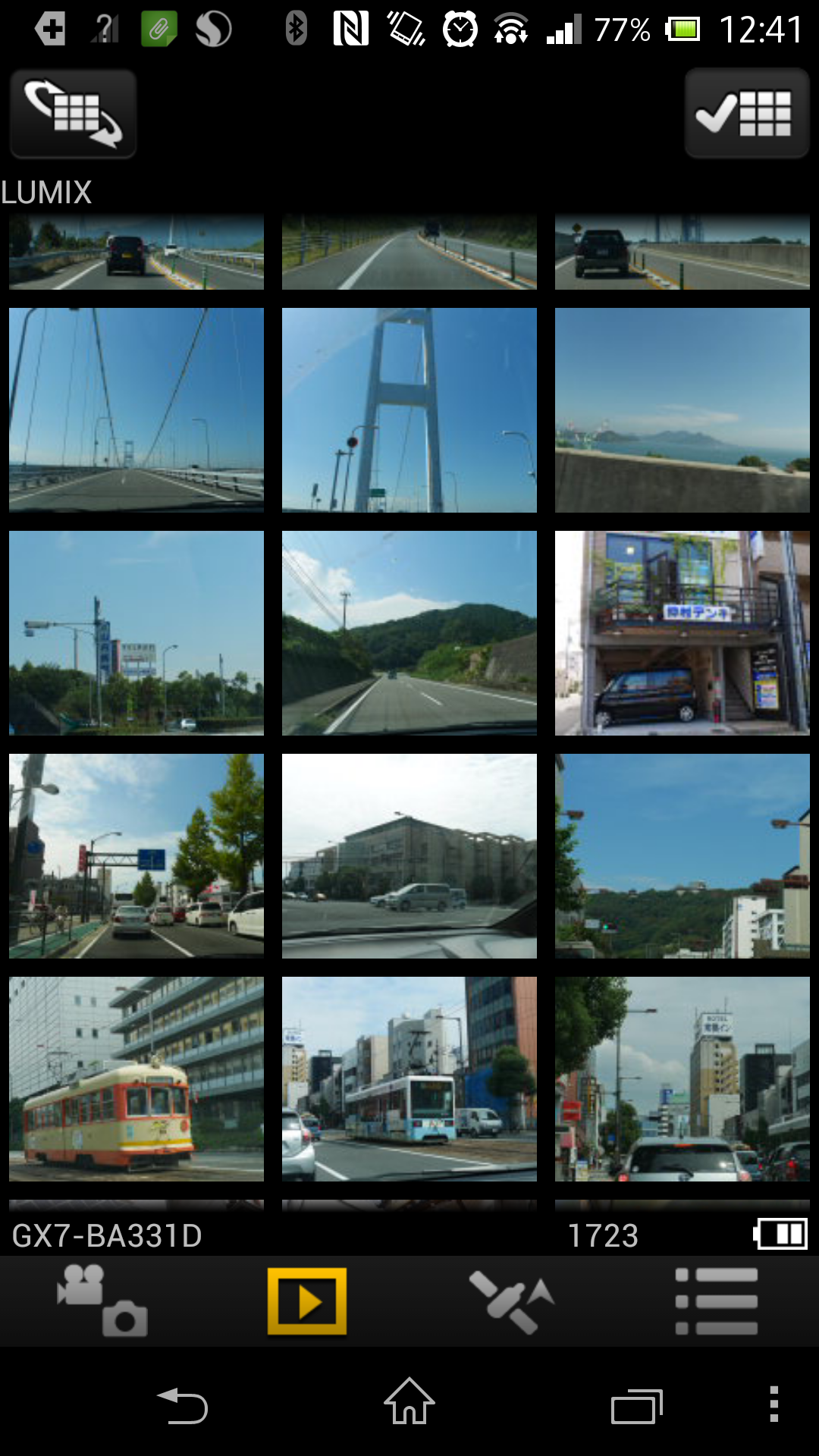Go back with the system back button
Screen dimensions: 819x1456
(182, 1405)
